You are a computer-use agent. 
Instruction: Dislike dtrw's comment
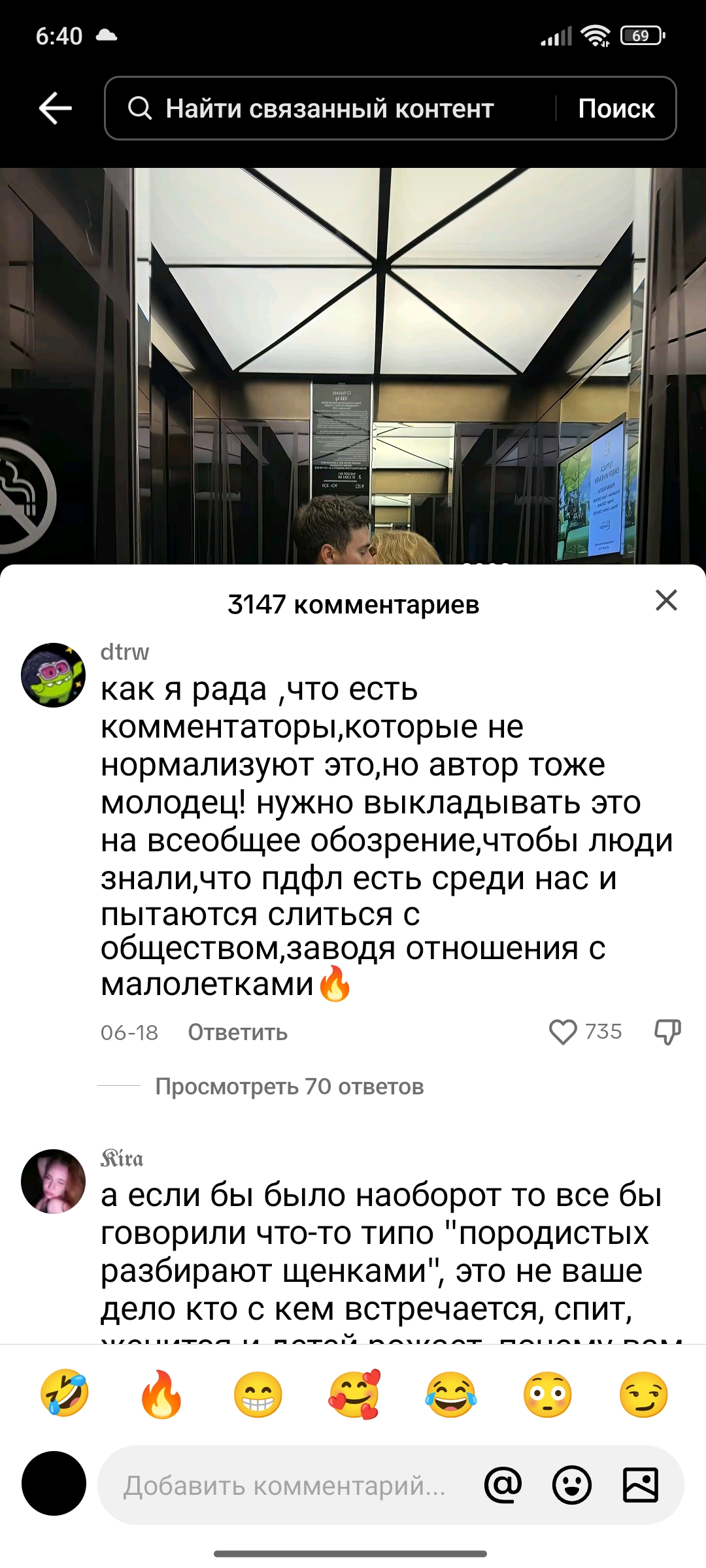[667, 1032]
